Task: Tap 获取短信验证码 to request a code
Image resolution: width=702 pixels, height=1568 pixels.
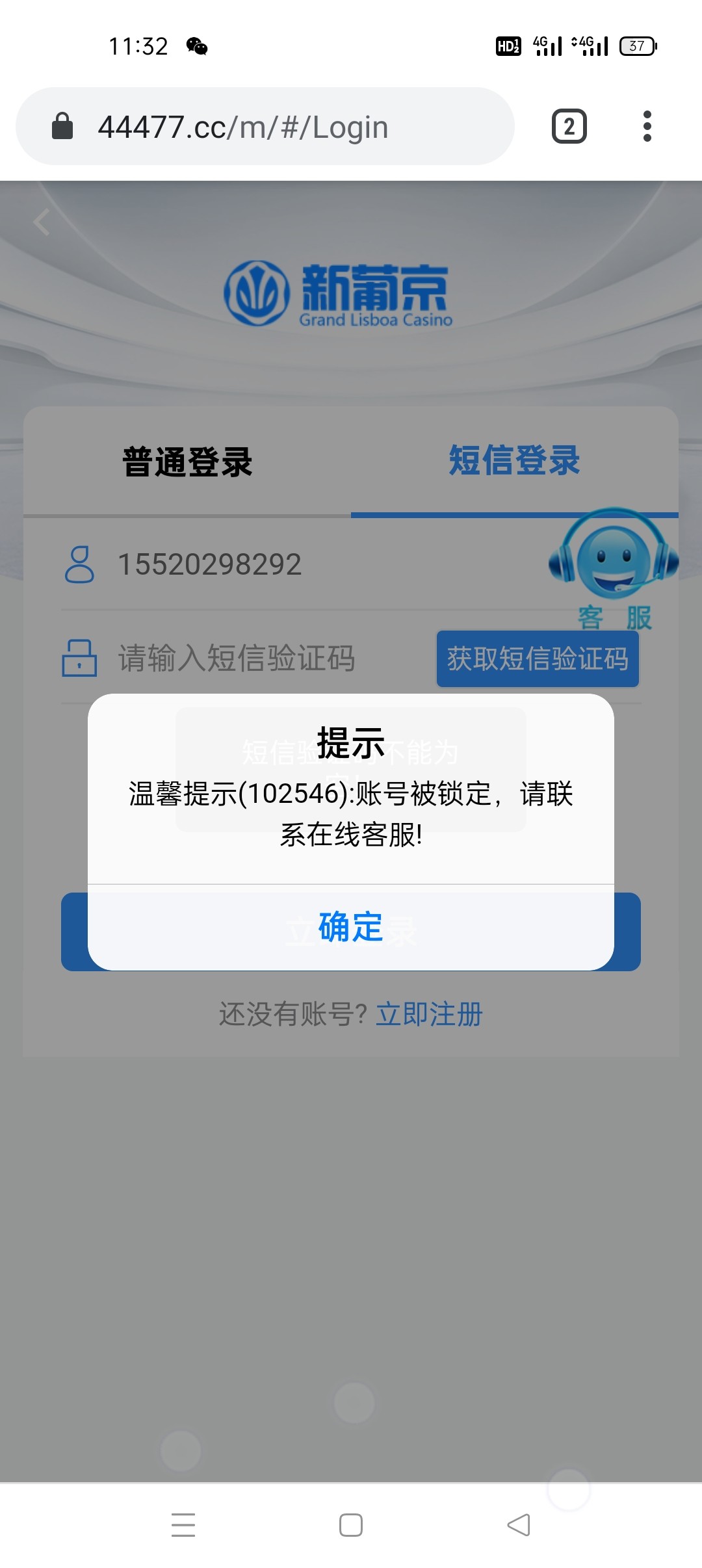Action: tap(538, 659)
